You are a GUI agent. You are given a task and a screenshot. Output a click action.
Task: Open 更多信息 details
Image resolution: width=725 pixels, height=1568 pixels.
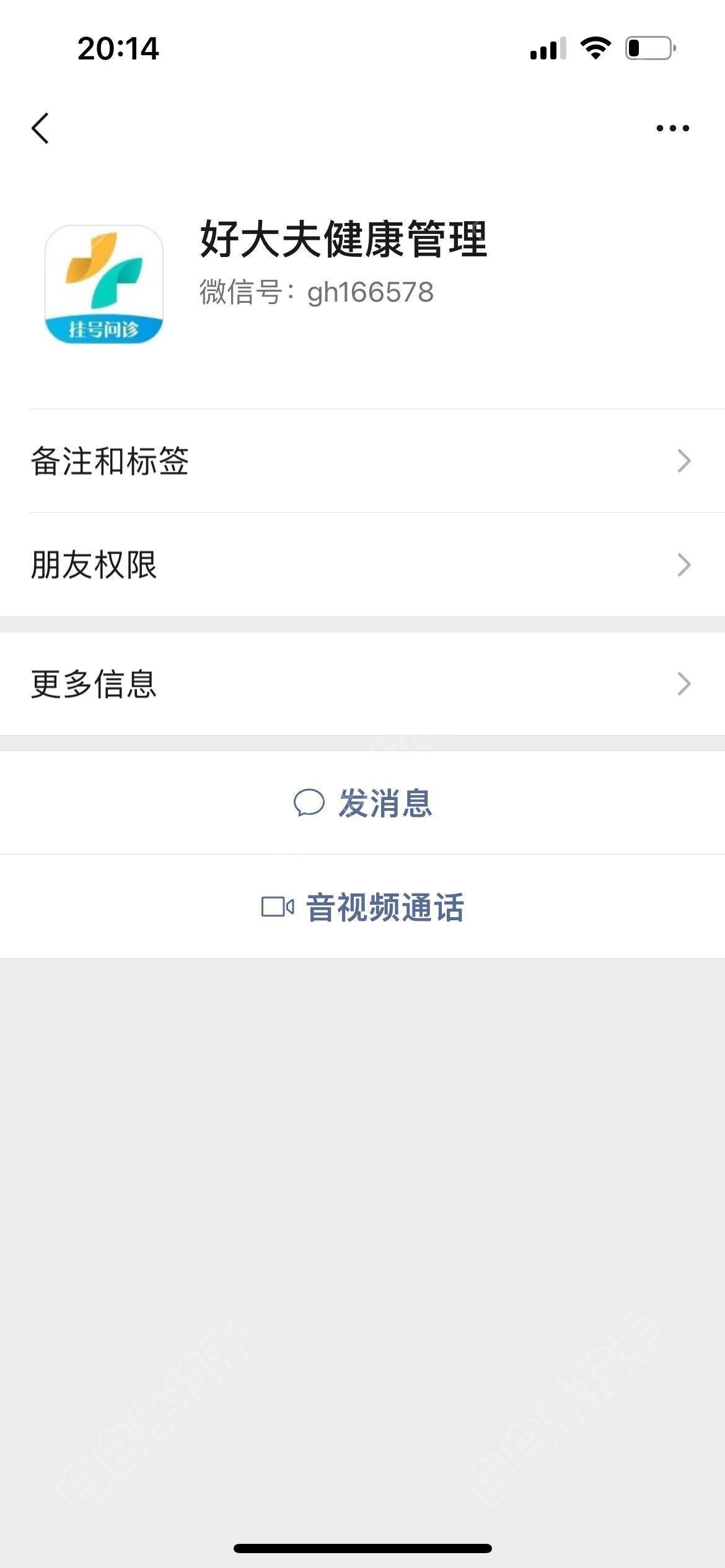pos(362,684)
